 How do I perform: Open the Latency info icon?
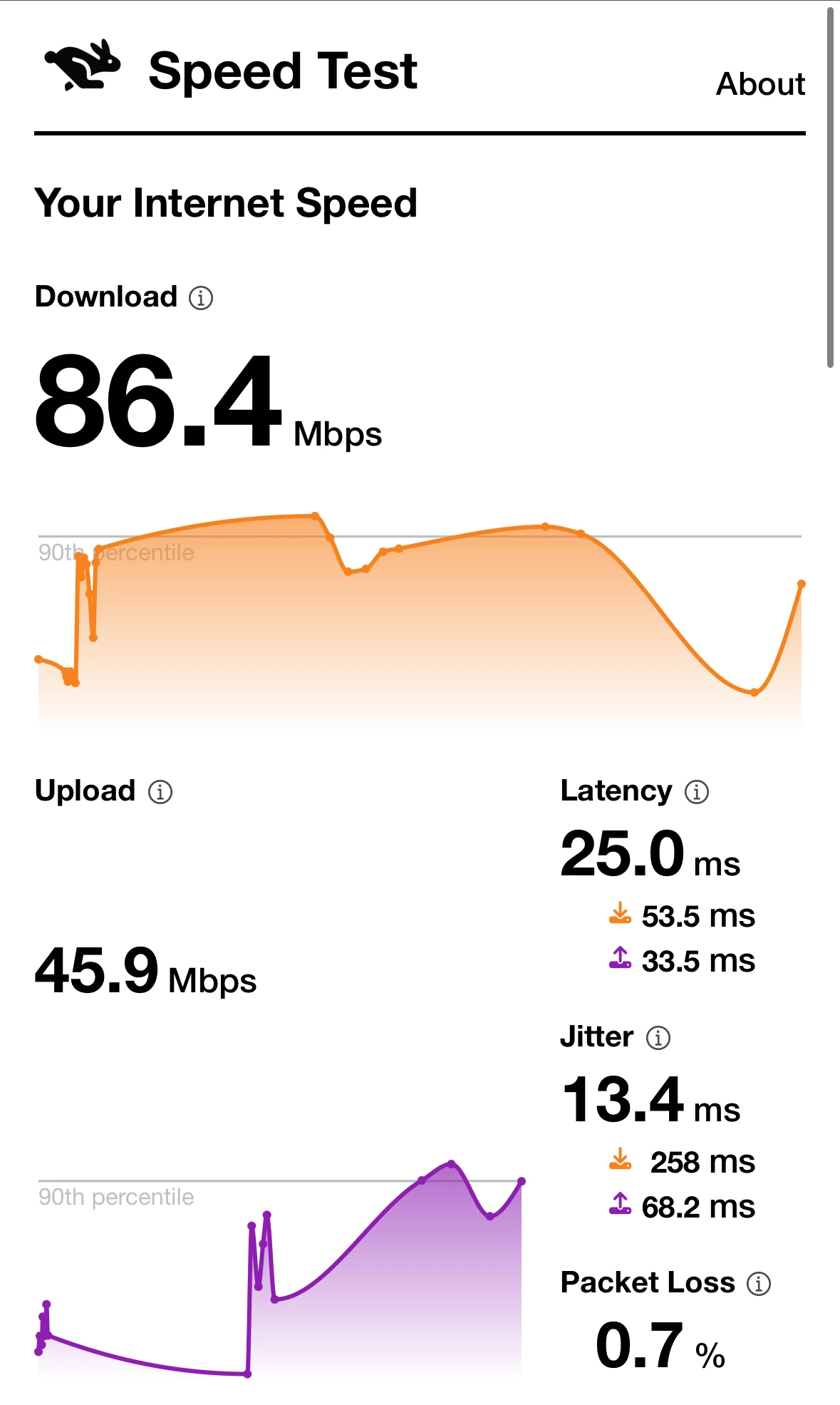tap(696, 791)
